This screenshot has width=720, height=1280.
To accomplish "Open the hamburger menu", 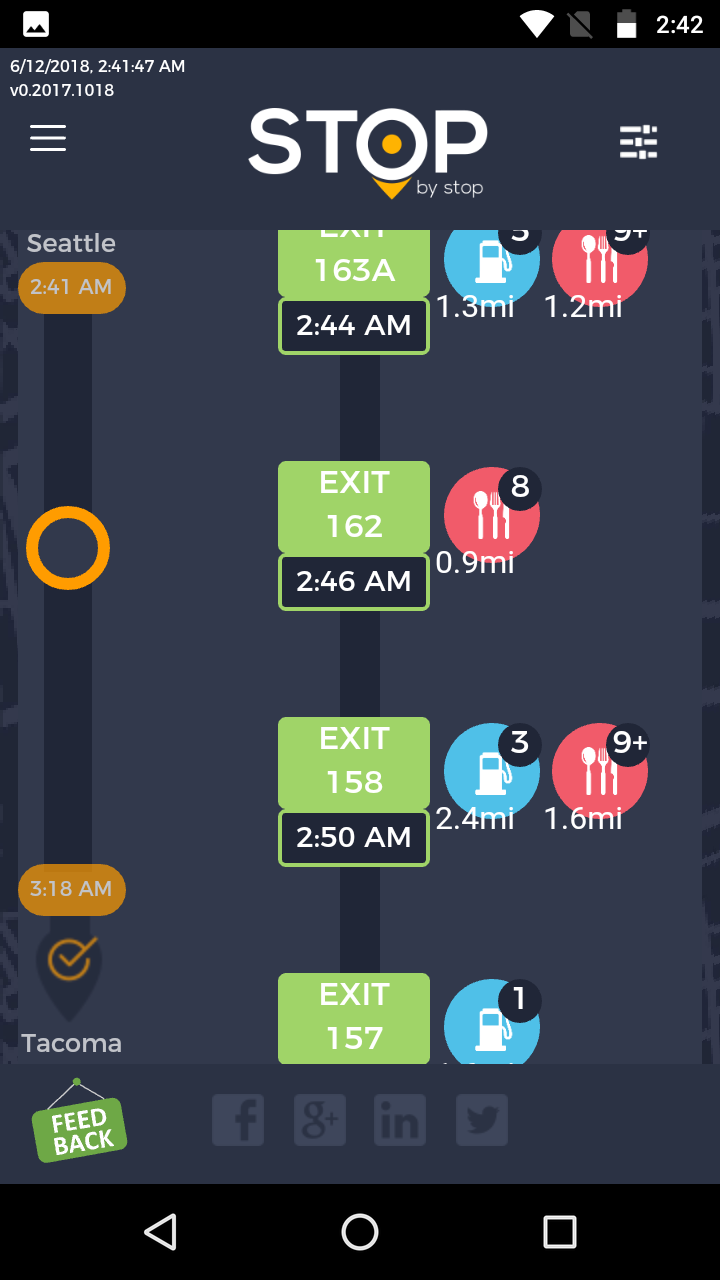I will coord(48,138).
